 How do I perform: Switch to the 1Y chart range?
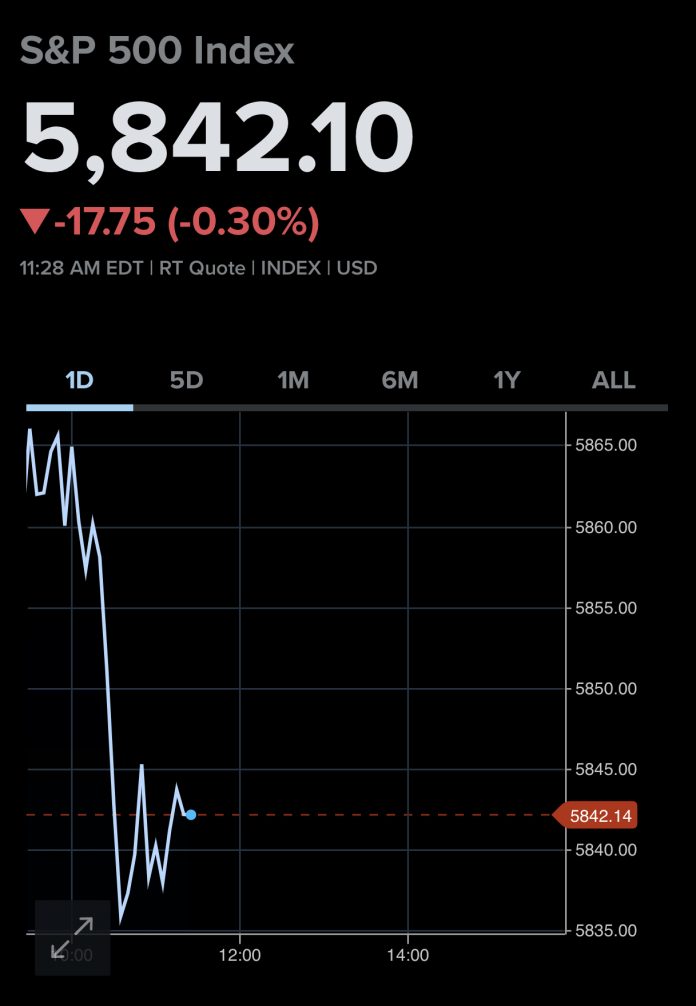click(507, 381)
